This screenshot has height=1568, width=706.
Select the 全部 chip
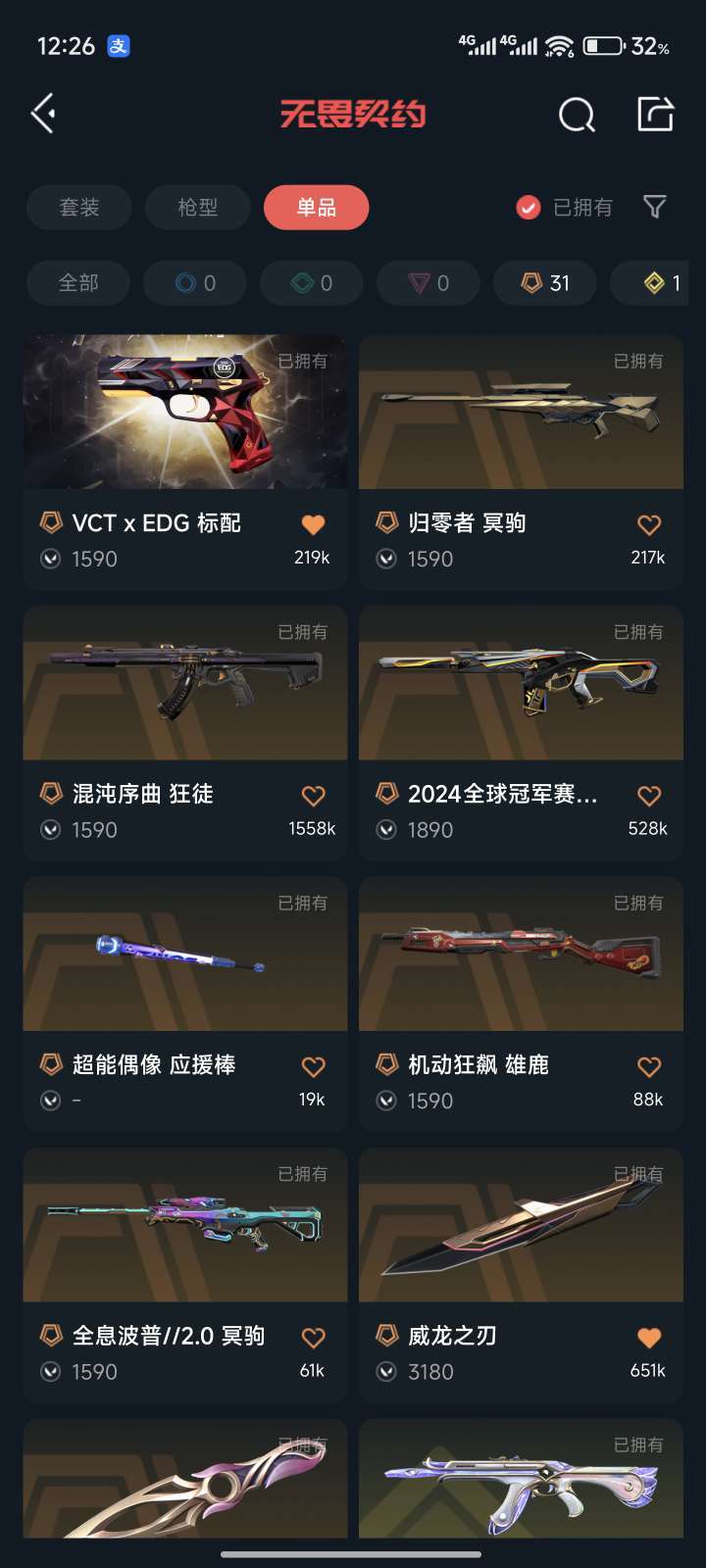[78, 283]
